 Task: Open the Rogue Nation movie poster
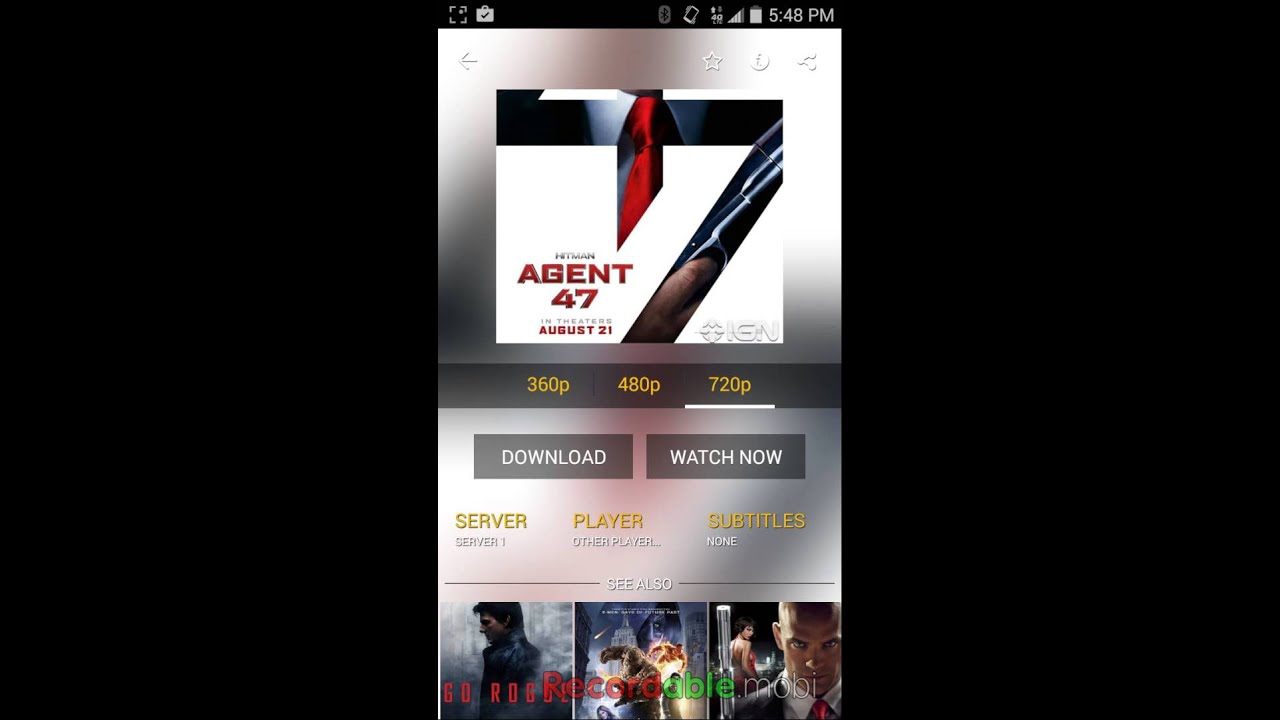506,661
